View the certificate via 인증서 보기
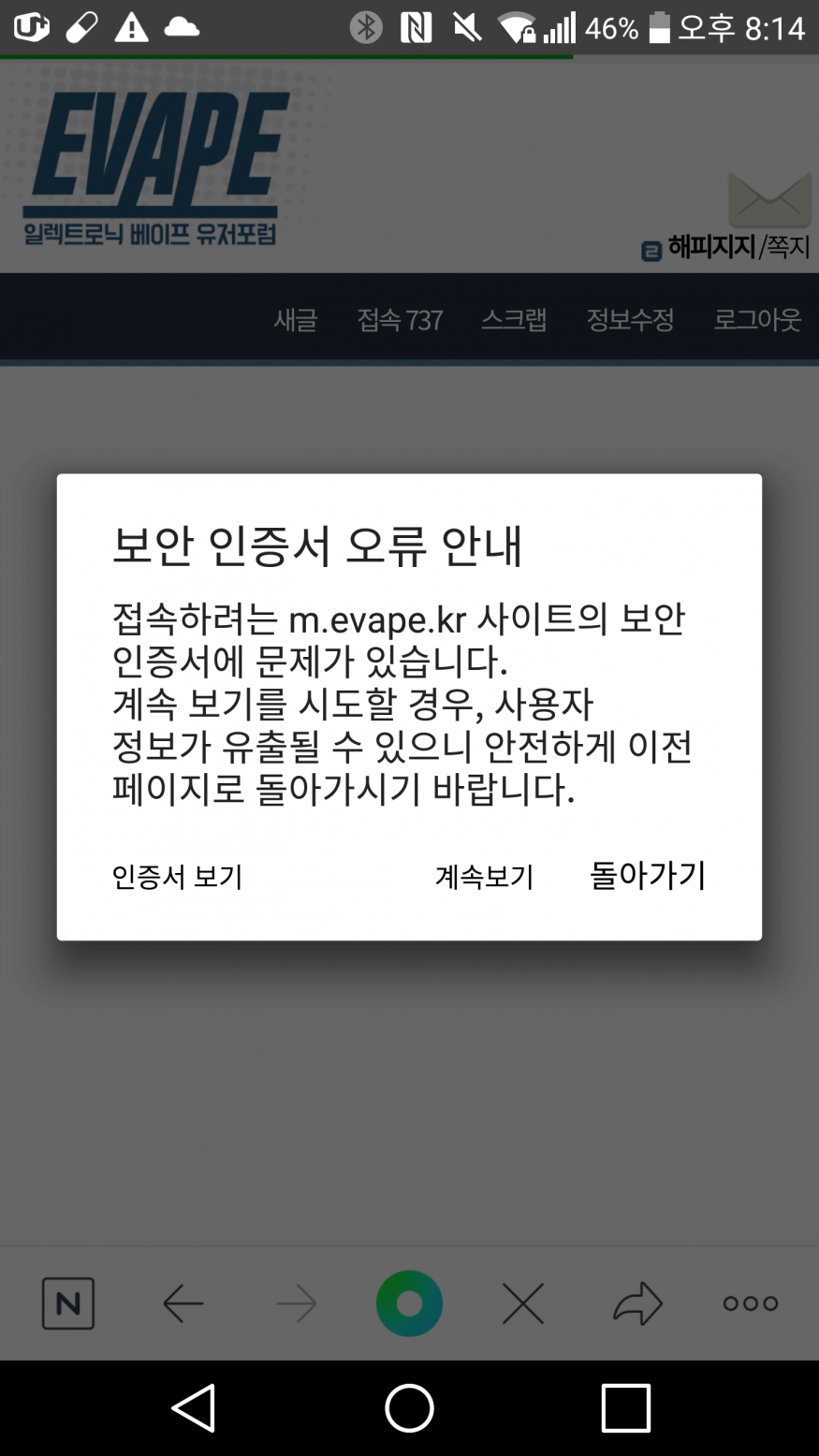This screenshot has height=1456, width=819. click(x=177, y=877)
